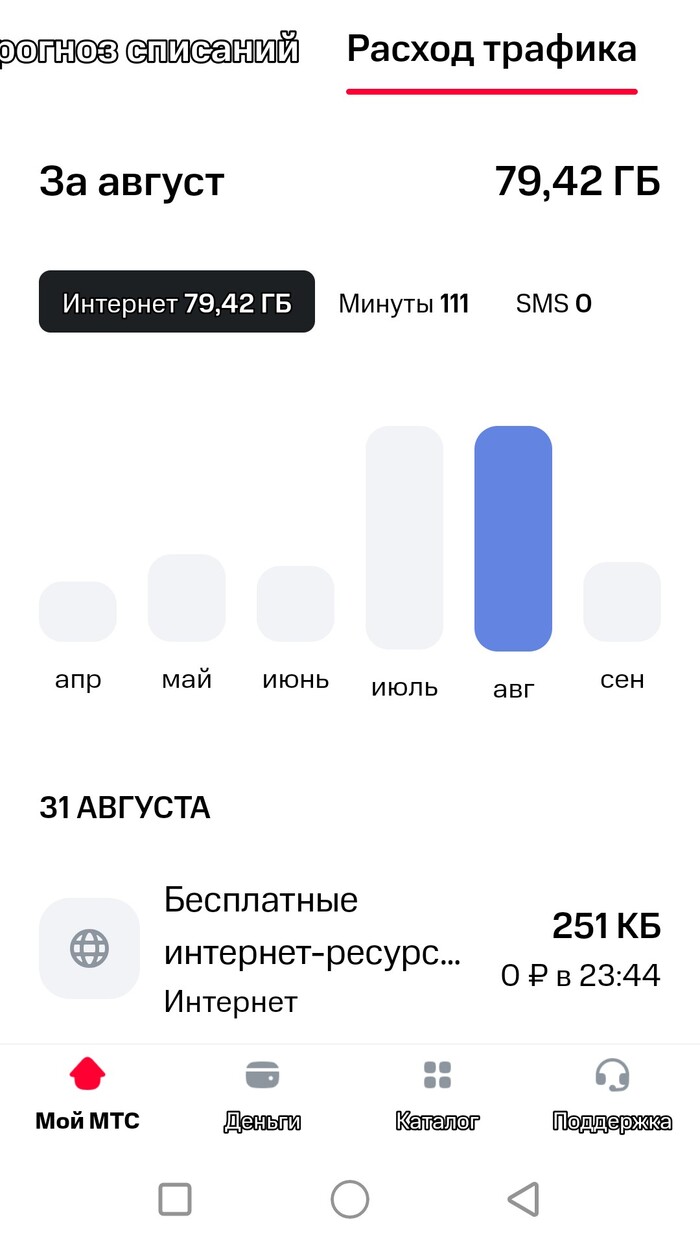This screenshot has height=1246, width=700.
Task: Open the Каталог tab
Action: coord(437,1094)
